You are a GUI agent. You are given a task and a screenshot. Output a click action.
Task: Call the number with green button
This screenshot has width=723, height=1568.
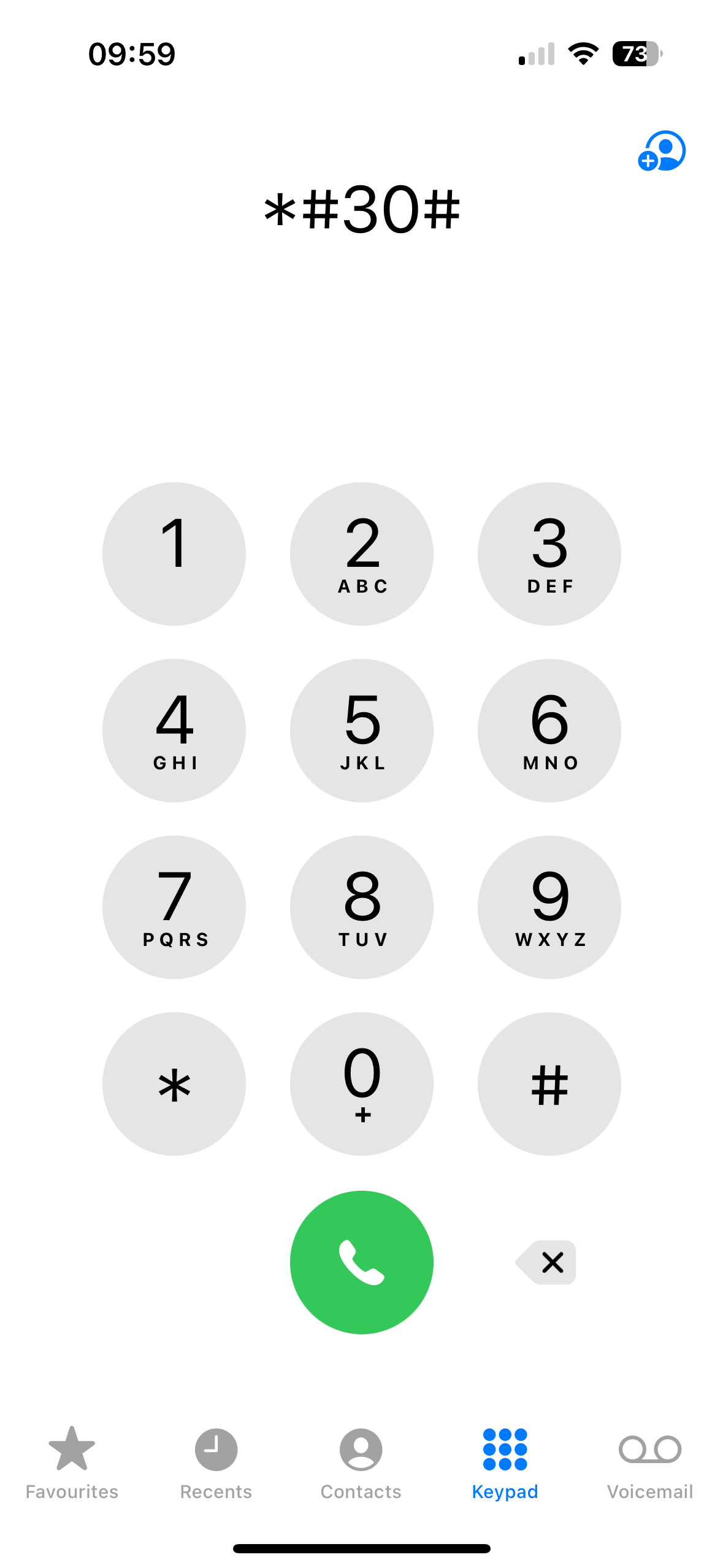[x=362, y=1262]
